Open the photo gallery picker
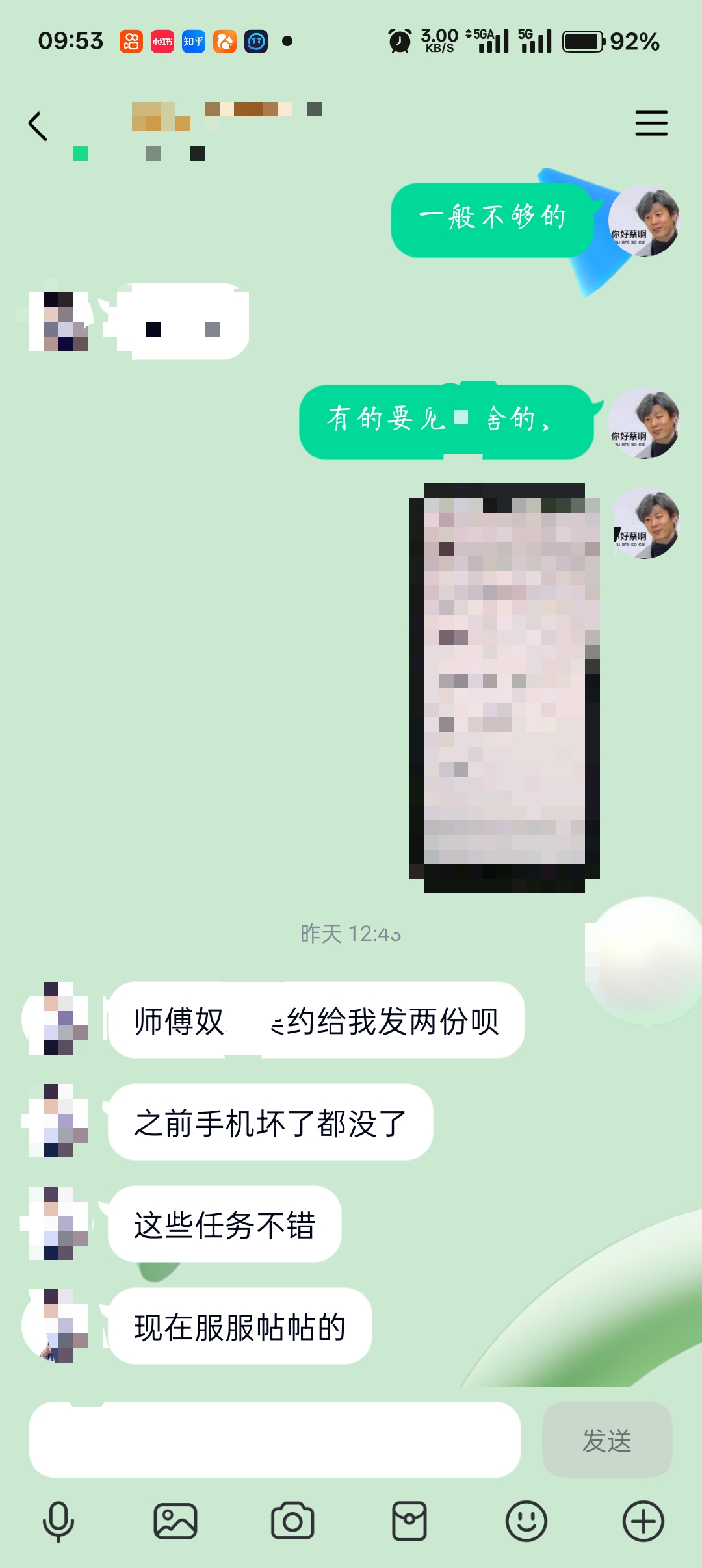Screen dimensions: 702x1568 (175, 1521)
